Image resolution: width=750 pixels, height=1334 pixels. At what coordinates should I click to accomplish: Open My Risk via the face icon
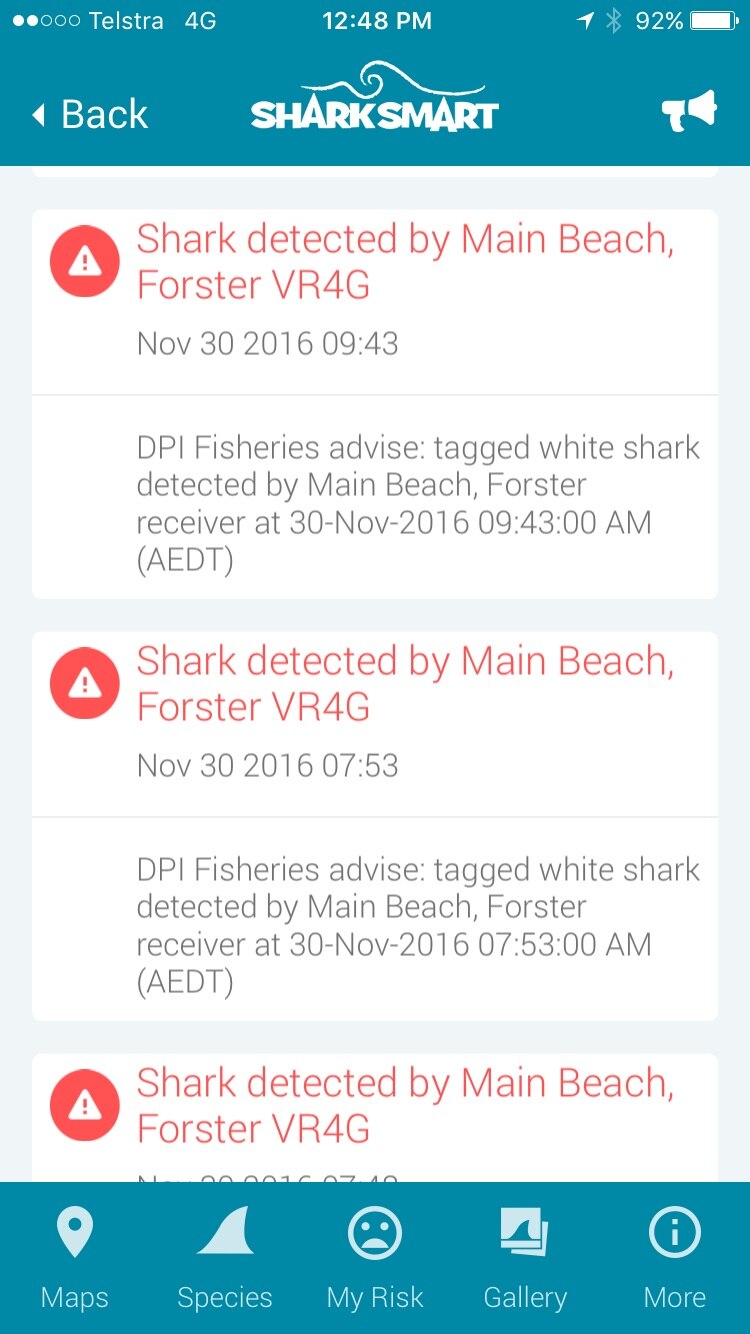[x=375, y=1231]
